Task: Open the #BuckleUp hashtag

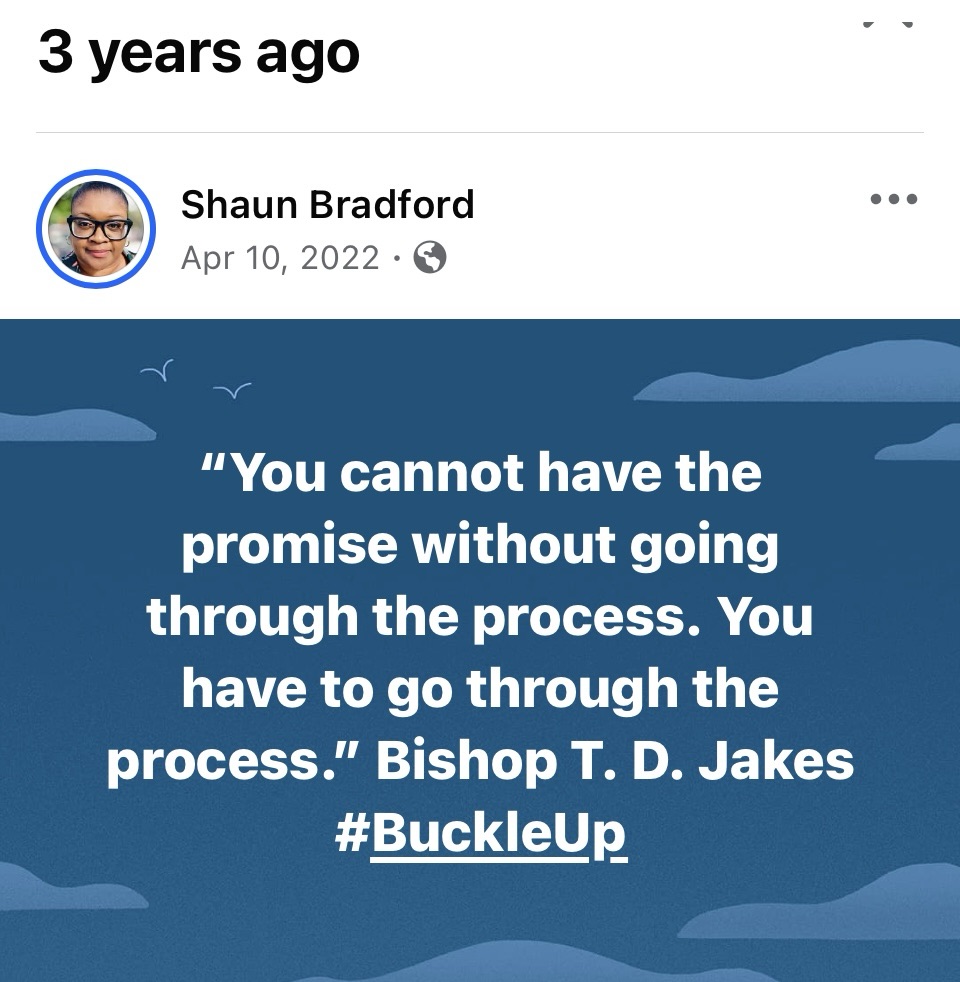Action: coord(481,832)
